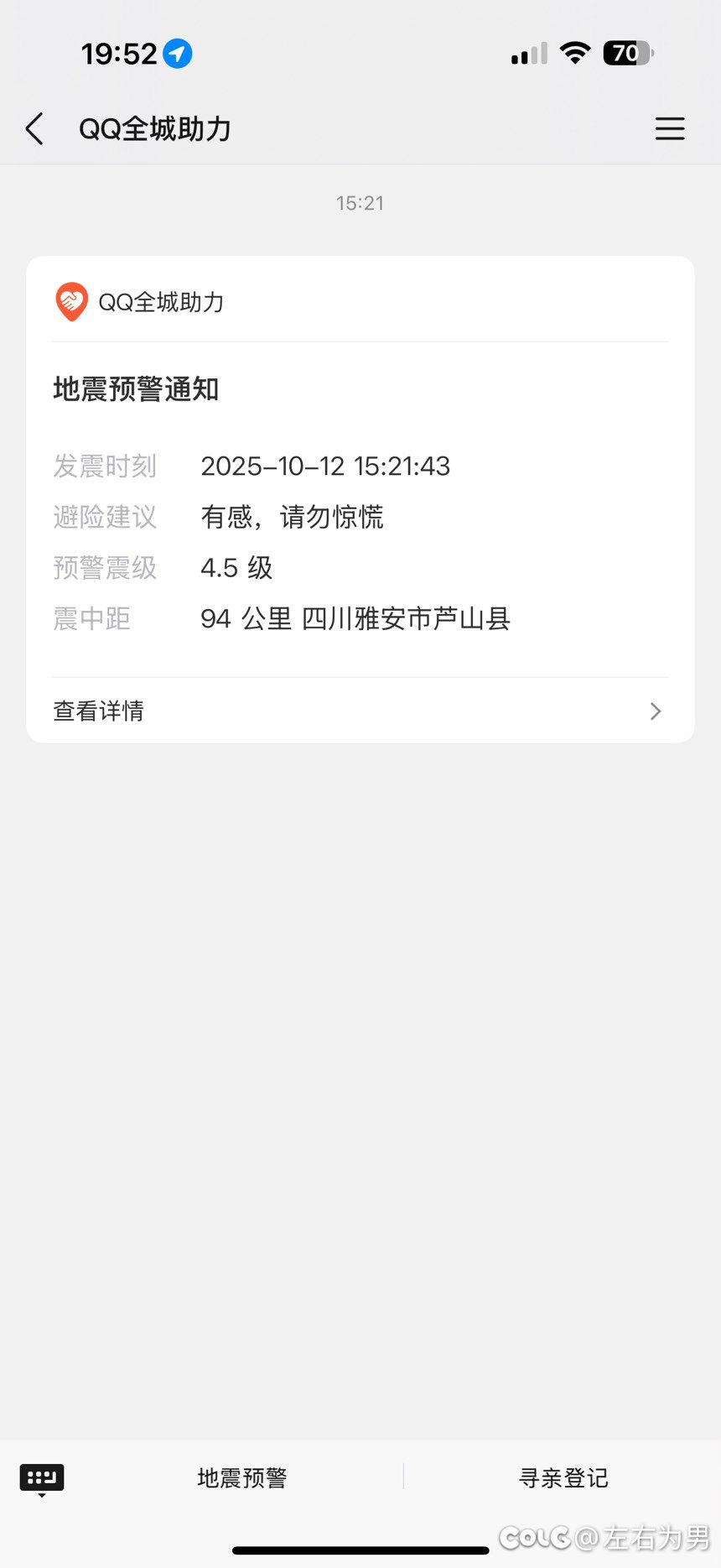The height and width of the screenshot is (1568, 721).
Task: Open the 地震预警通知 message card
Action: click(x=360, y=503)
